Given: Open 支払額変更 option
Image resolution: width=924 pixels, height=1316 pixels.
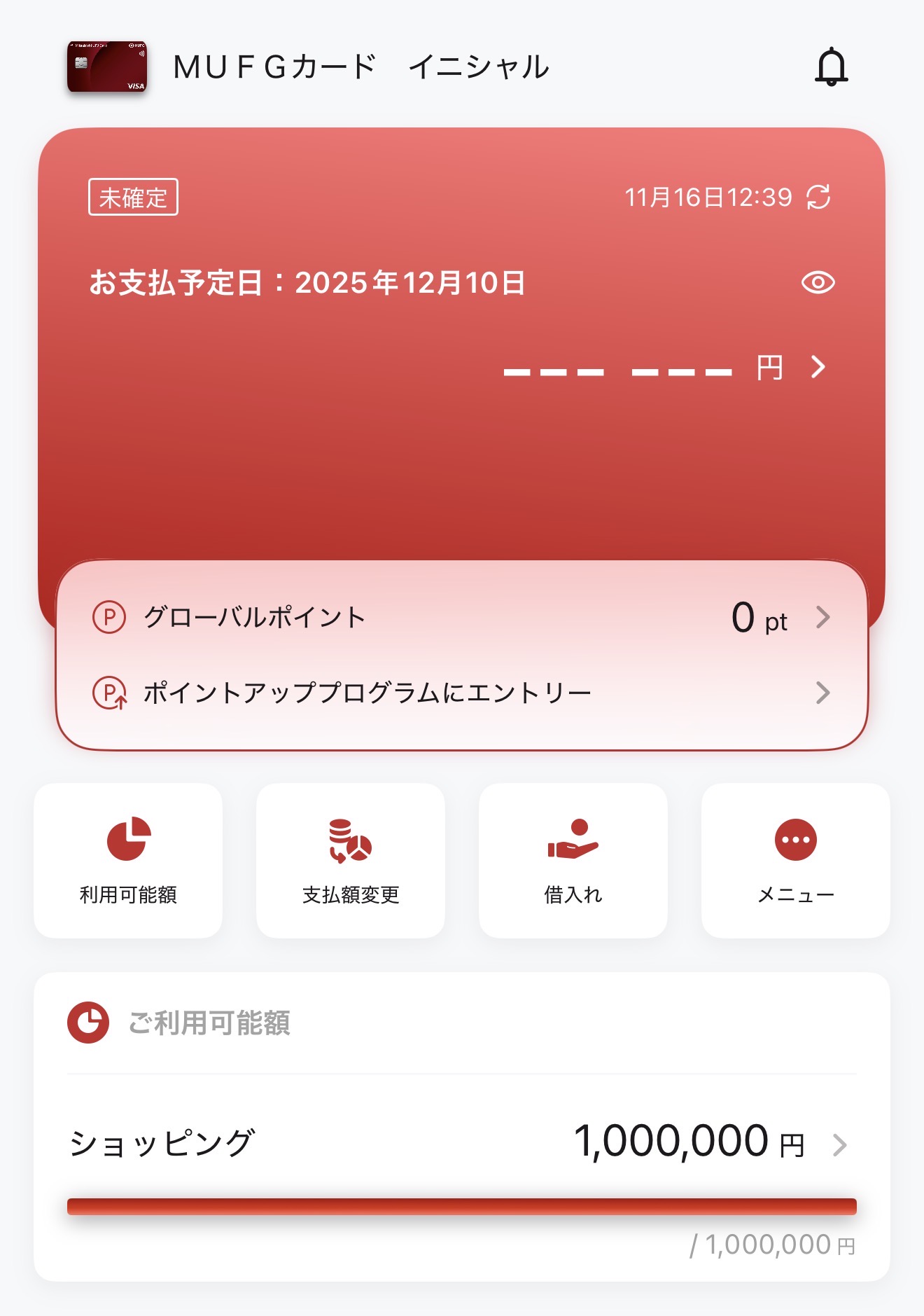Looking at the screenshot, I should coord(351,860).
